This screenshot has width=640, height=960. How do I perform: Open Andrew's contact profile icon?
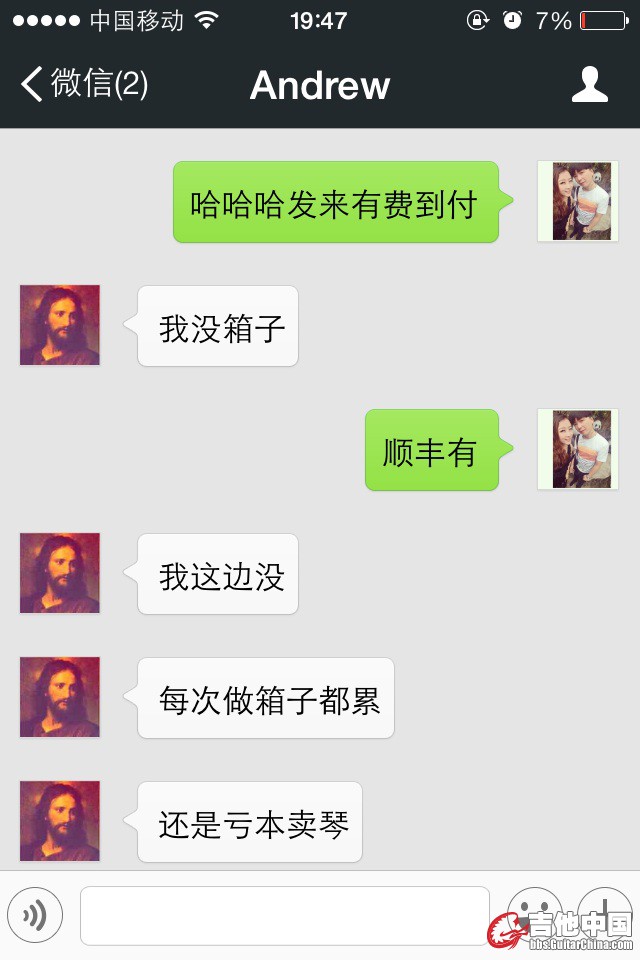(590, 85)
